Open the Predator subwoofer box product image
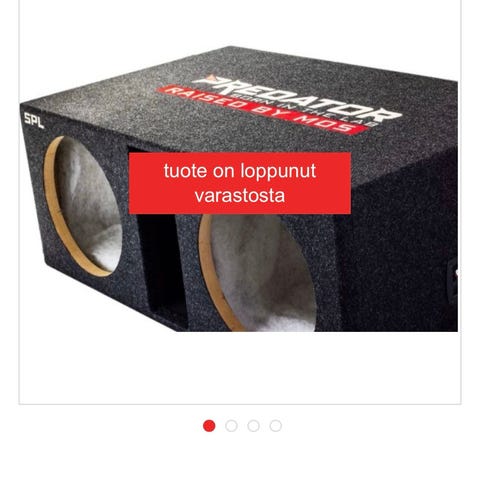Viewport: 480px width, 480px height. tap(239, 189)
